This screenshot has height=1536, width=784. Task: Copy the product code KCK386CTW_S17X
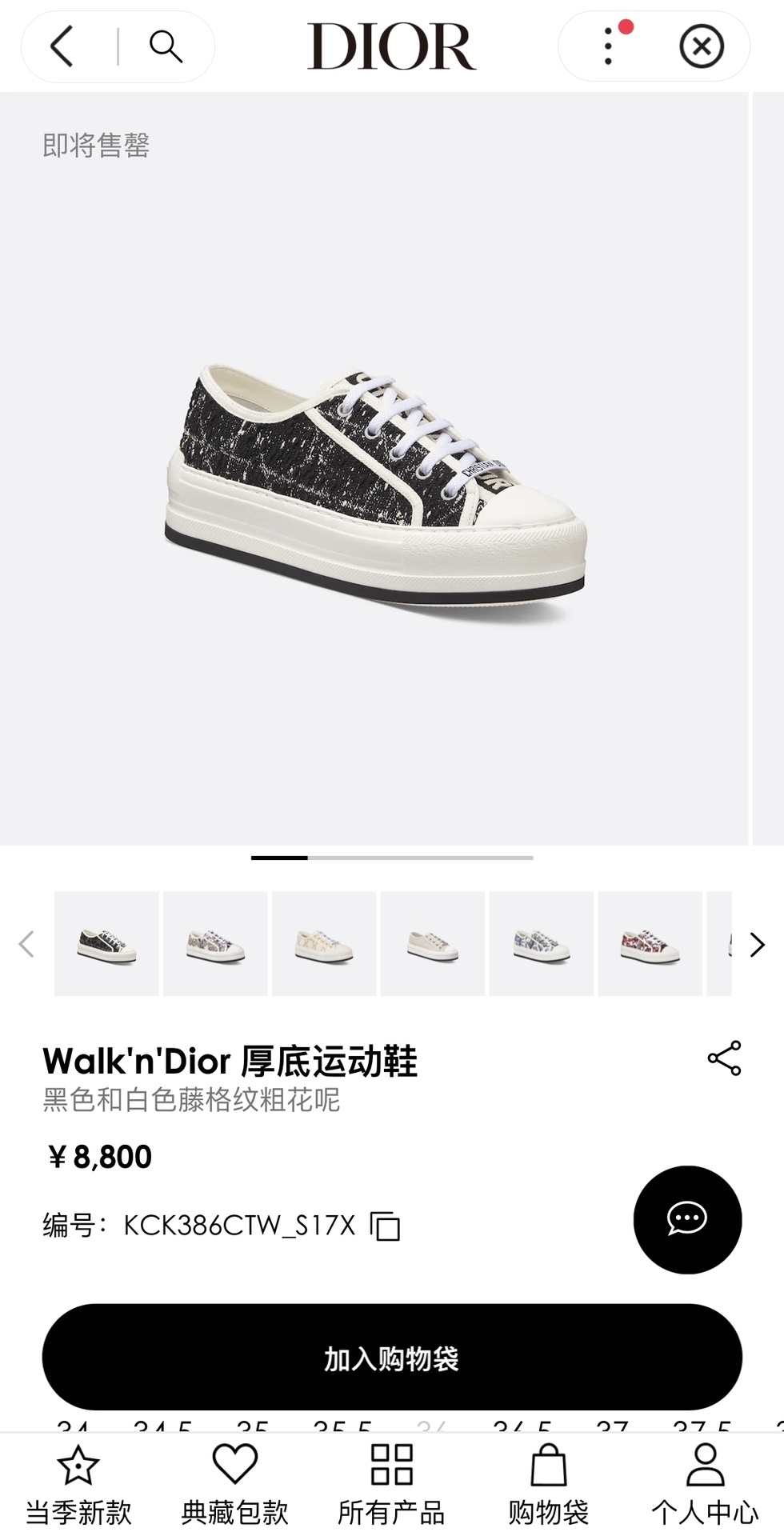[386, 1226]
